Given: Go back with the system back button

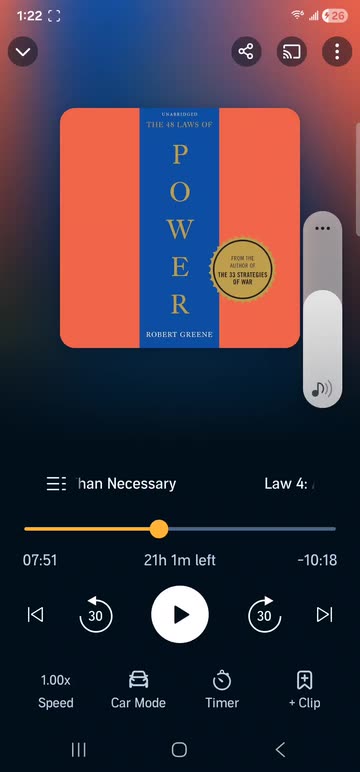Looking at the screenshot, I should coord(280,750).
